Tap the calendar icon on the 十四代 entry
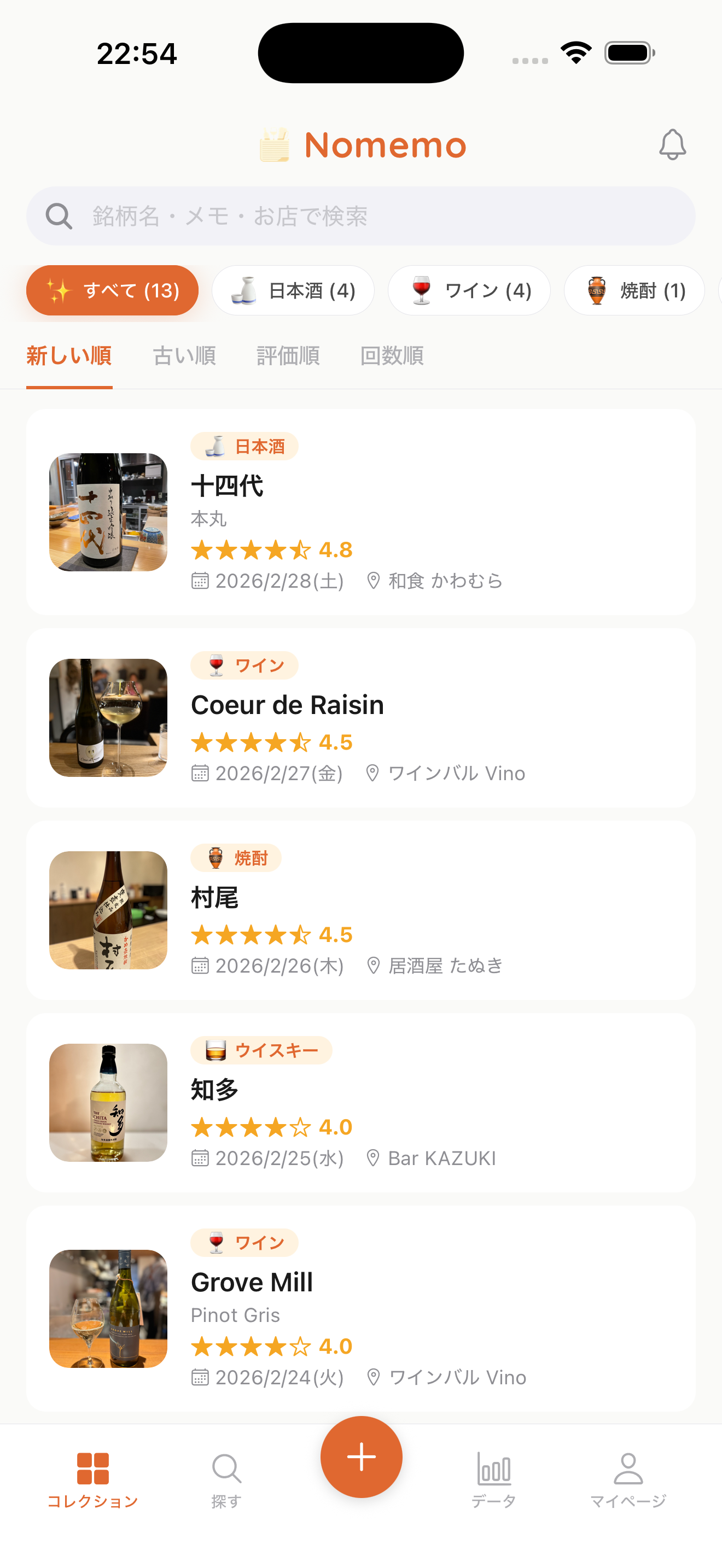The width and height of the screenshot is (722, 1568). (x=200, y=581)
